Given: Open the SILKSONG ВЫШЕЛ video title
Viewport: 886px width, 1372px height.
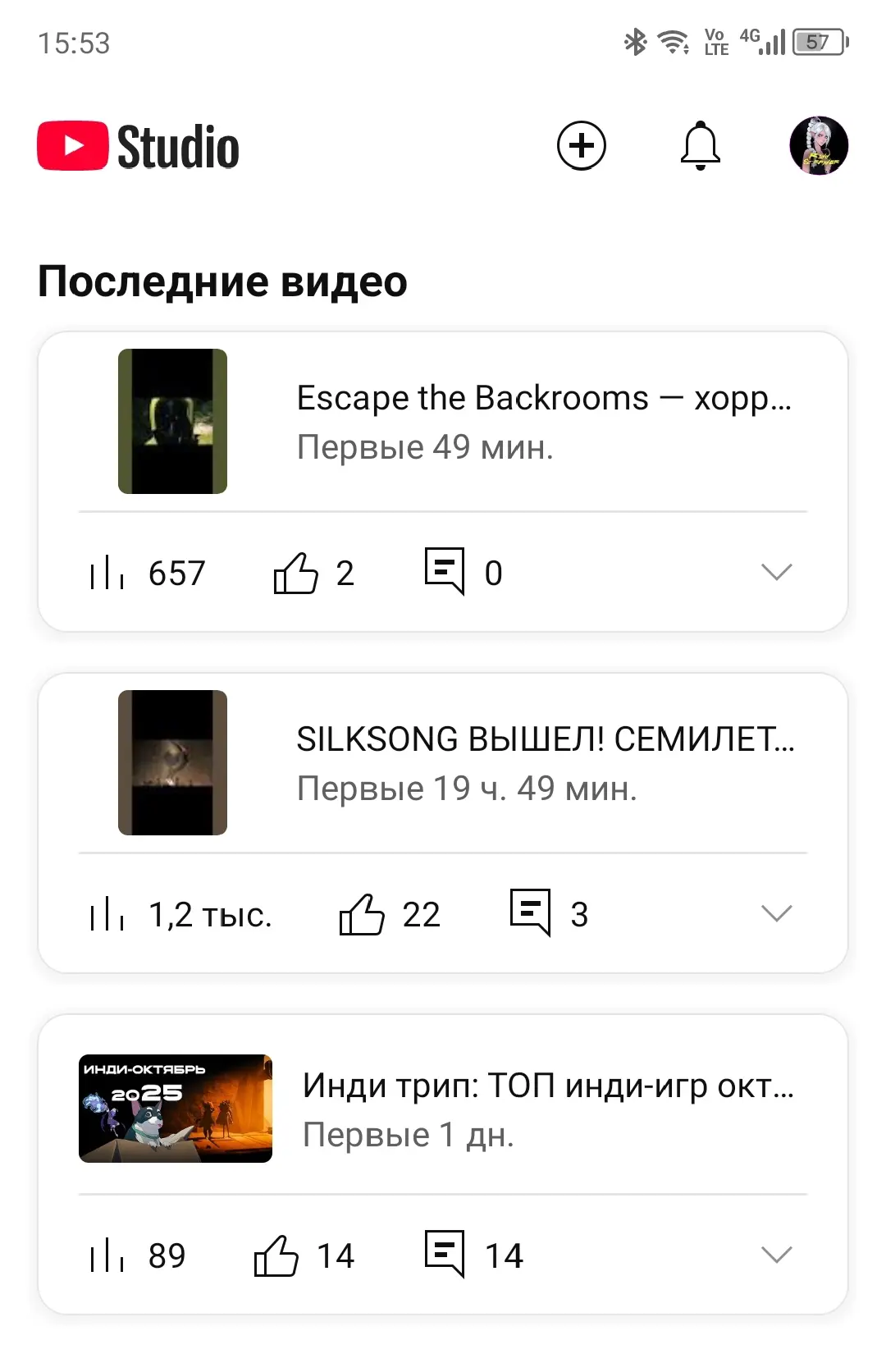Looking at the screenshot, I should (548, 740).
